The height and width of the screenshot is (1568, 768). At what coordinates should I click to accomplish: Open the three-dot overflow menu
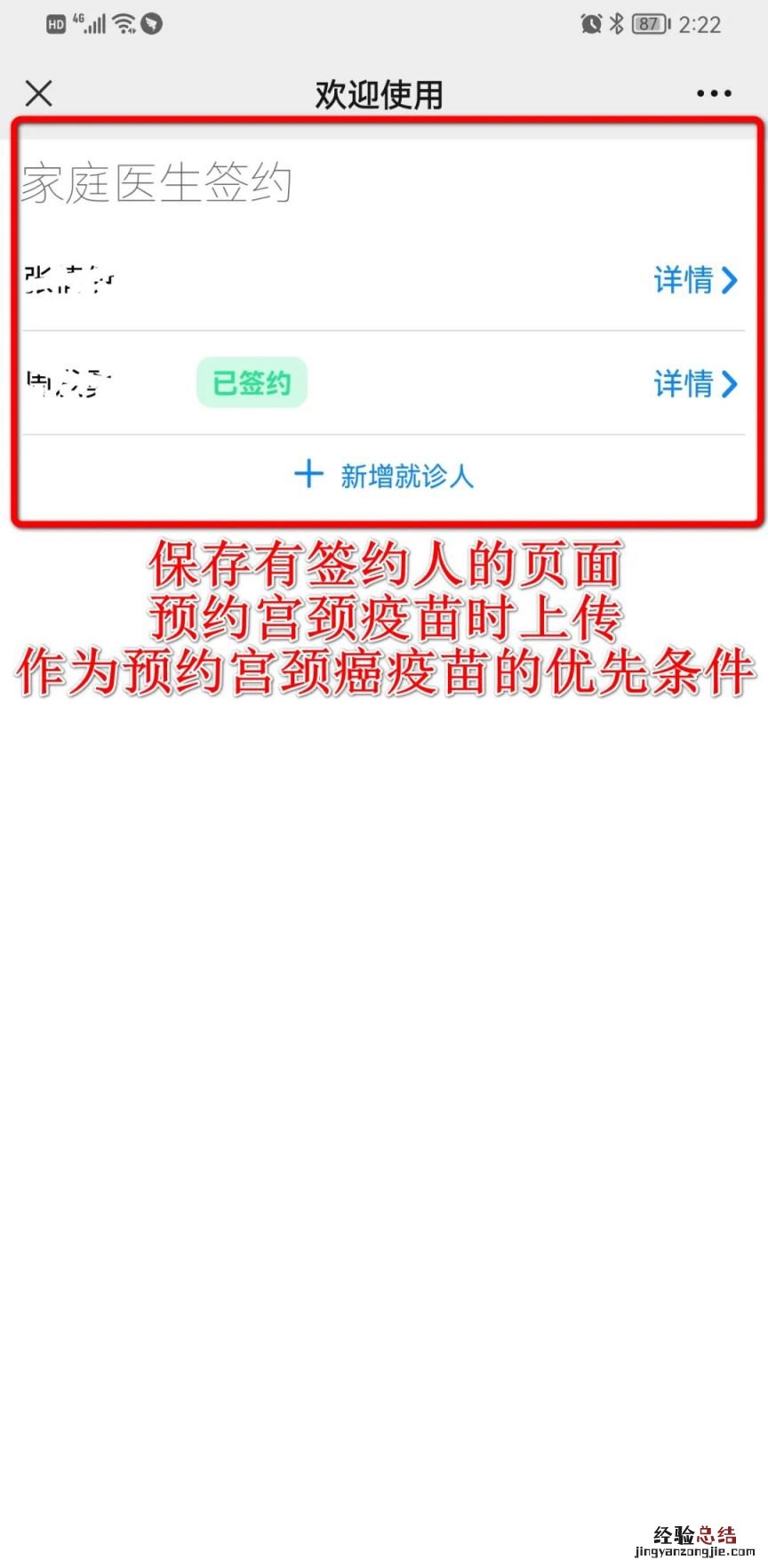[714, 93]
